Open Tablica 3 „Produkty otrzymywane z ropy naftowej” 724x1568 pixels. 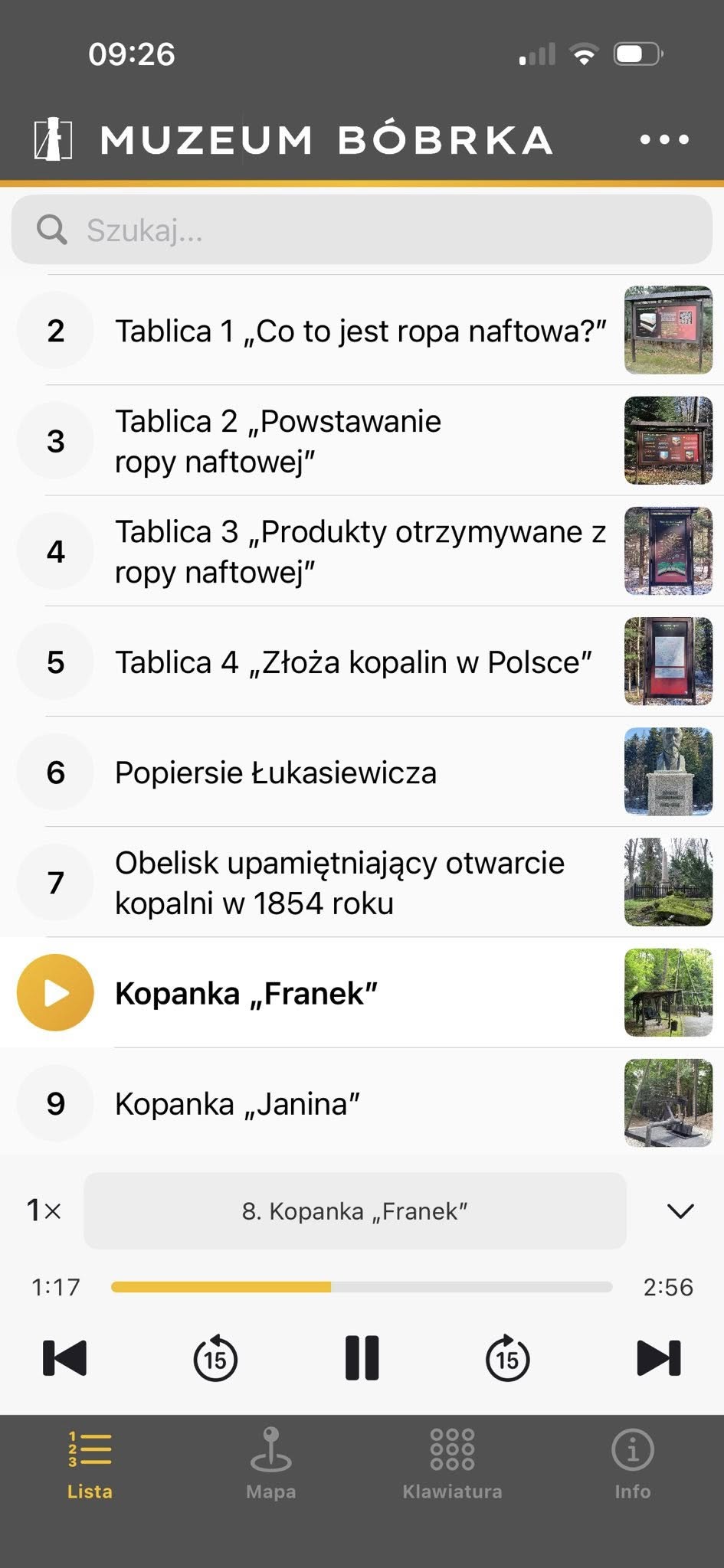pyautogui.click(x=360, y=551)
